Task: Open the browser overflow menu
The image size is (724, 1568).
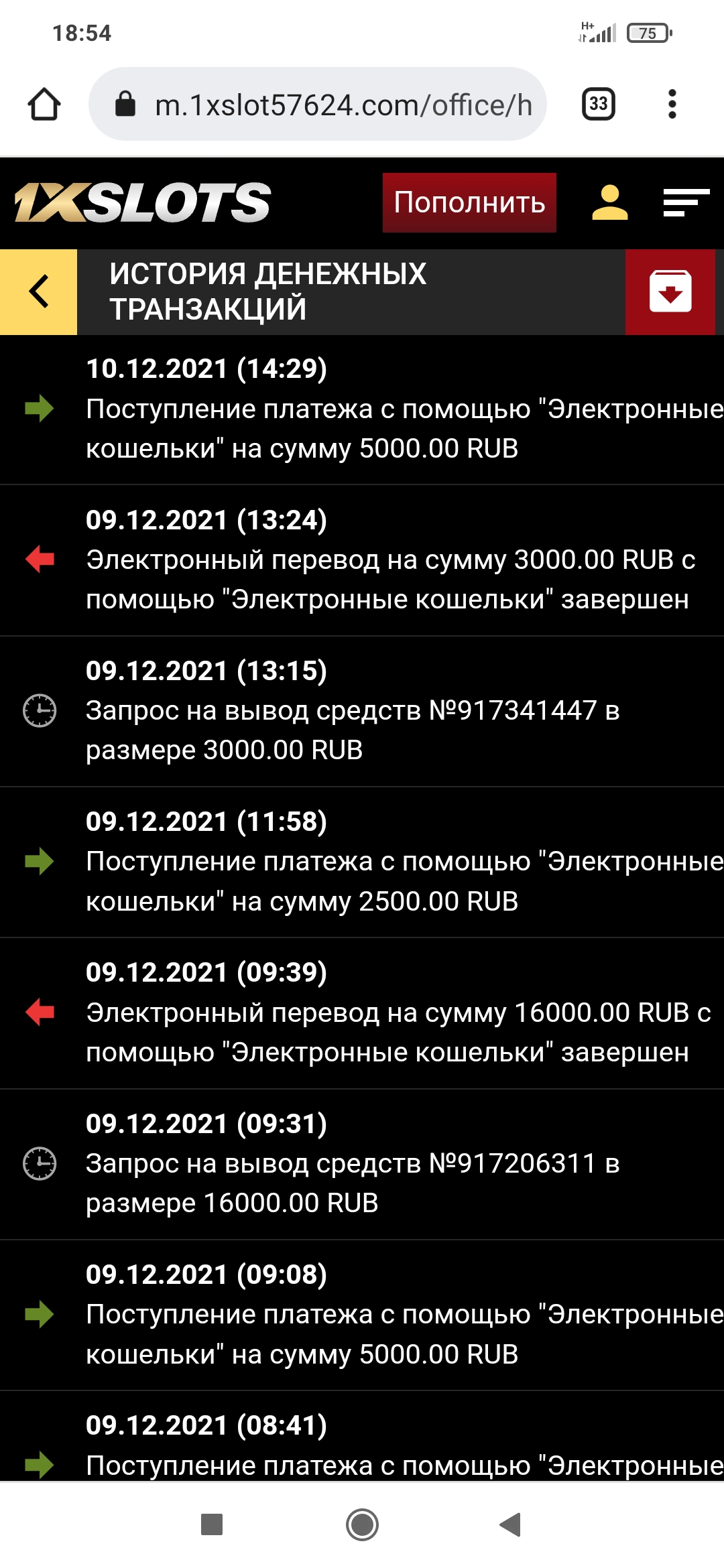Action: [672, 105]
